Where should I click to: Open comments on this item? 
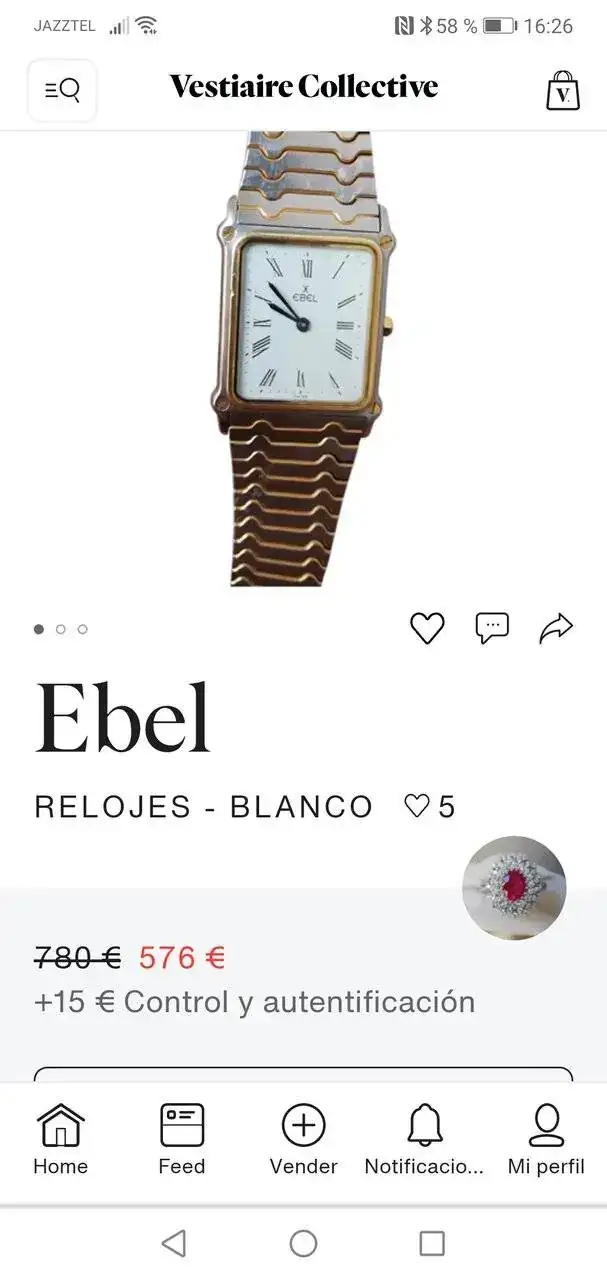click(491, 628)
